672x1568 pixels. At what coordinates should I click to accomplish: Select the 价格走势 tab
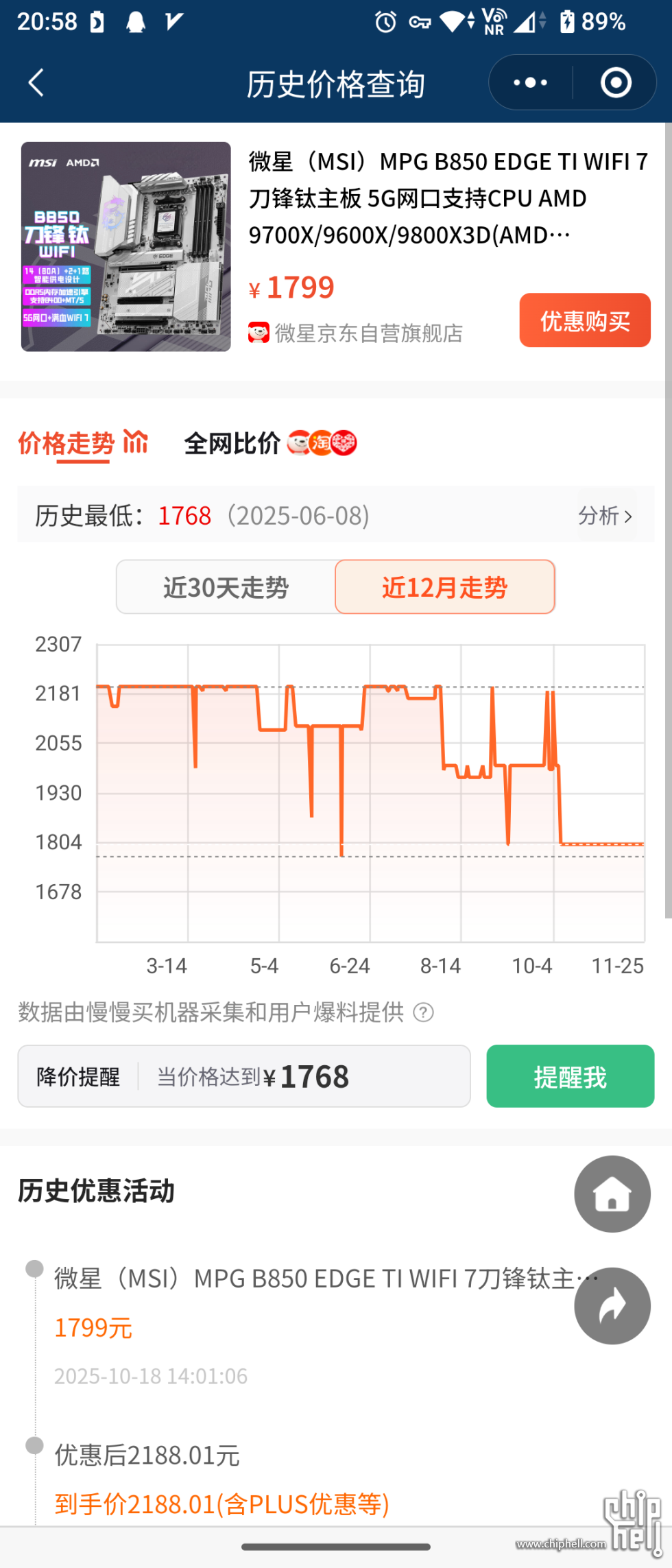click(x=64, y=444)
